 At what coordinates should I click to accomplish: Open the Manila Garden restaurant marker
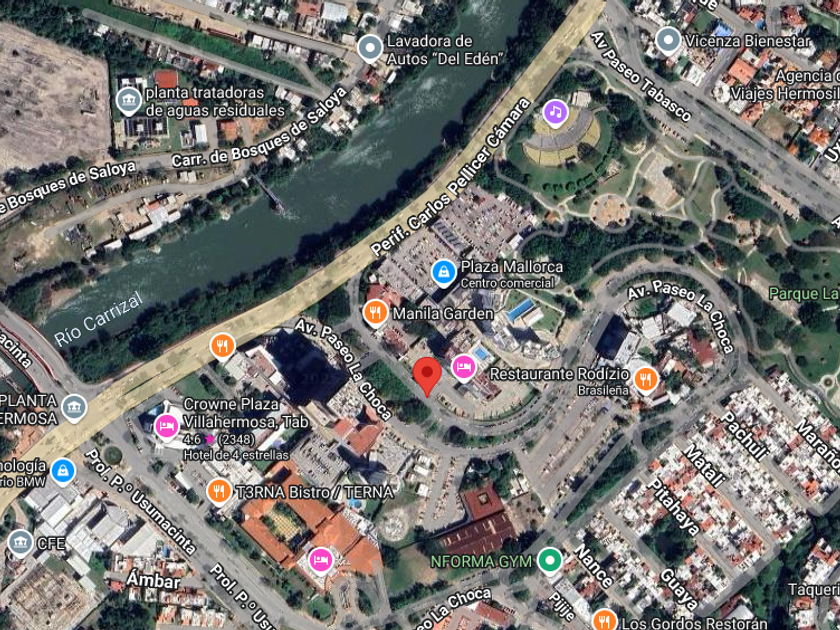[375, 313]
